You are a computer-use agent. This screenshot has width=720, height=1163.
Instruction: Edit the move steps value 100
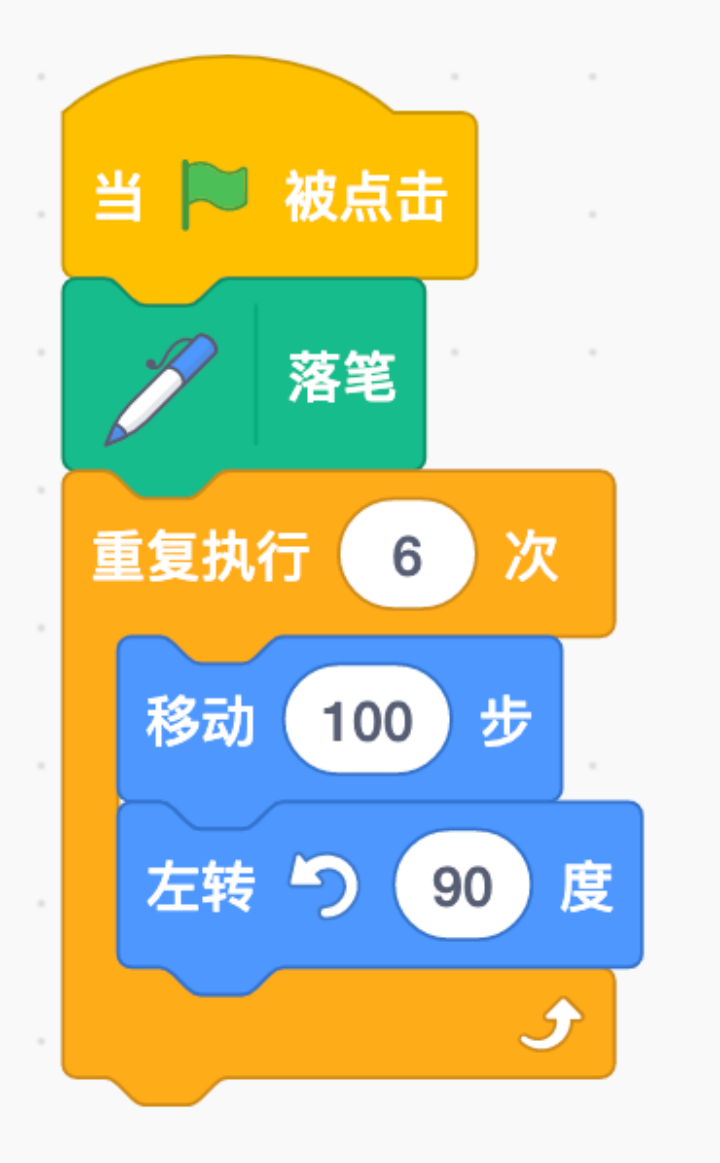tap(367, 721)
